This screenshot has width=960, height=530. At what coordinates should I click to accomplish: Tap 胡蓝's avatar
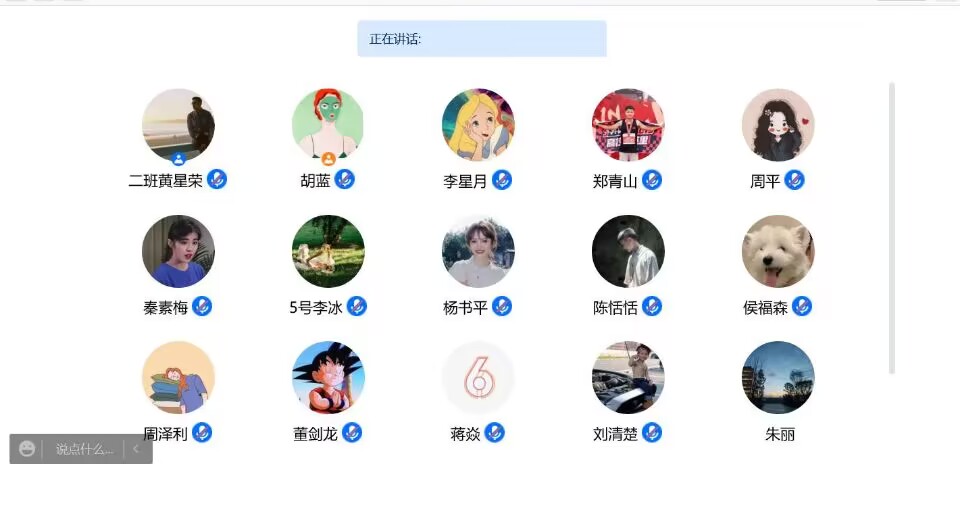coord(328,125)
